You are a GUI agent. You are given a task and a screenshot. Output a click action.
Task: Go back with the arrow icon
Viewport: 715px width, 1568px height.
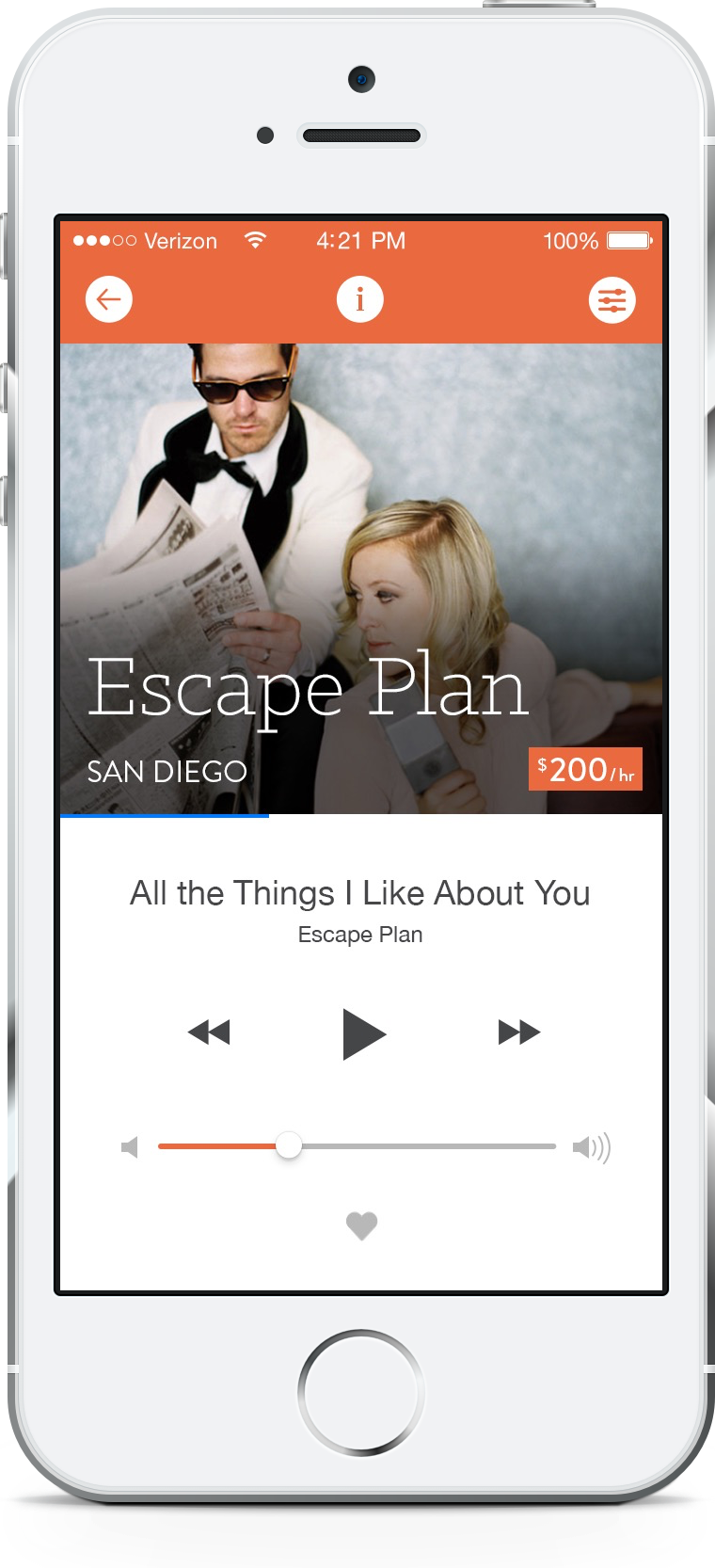tap(109, 300)
